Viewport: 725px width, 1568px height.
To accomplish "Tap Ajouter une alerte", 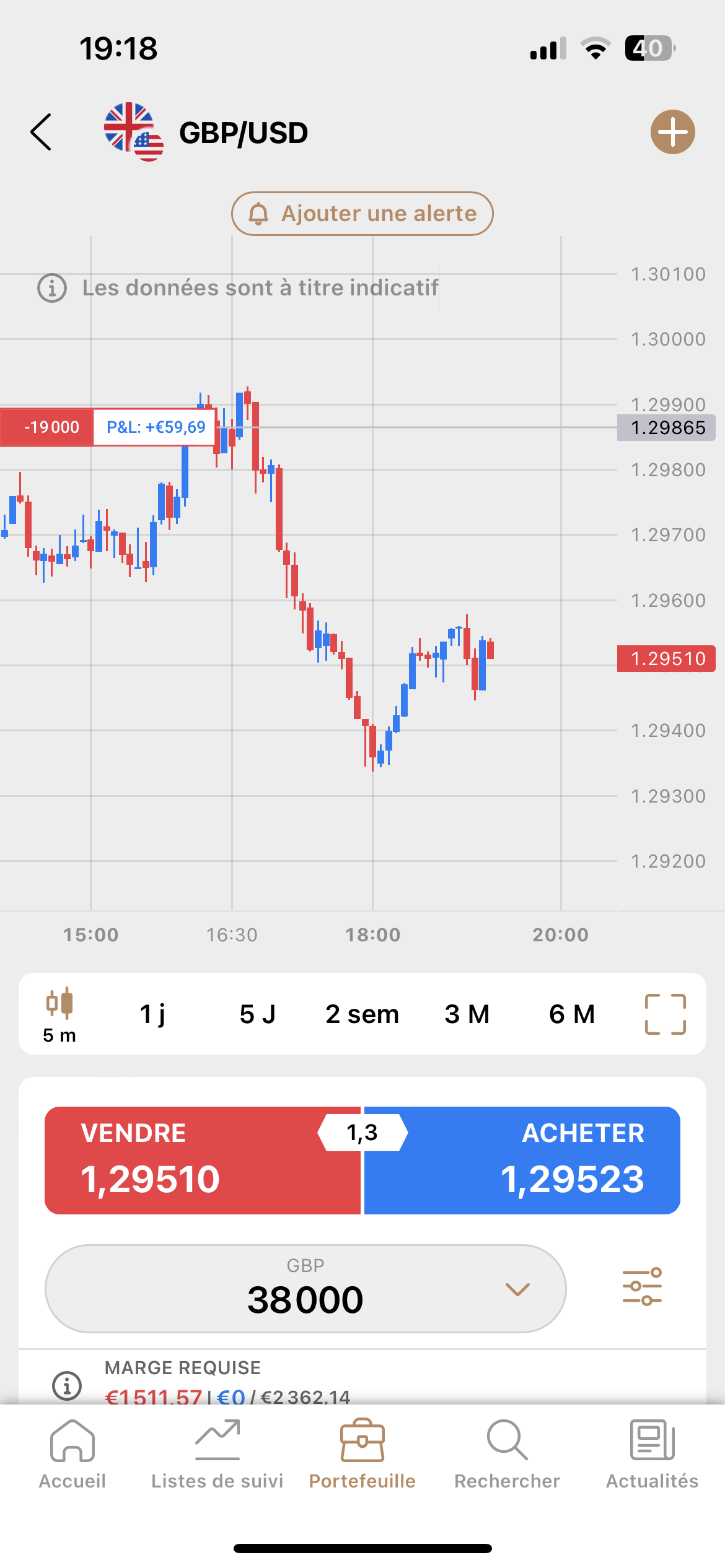I will (x=362, y=214).
